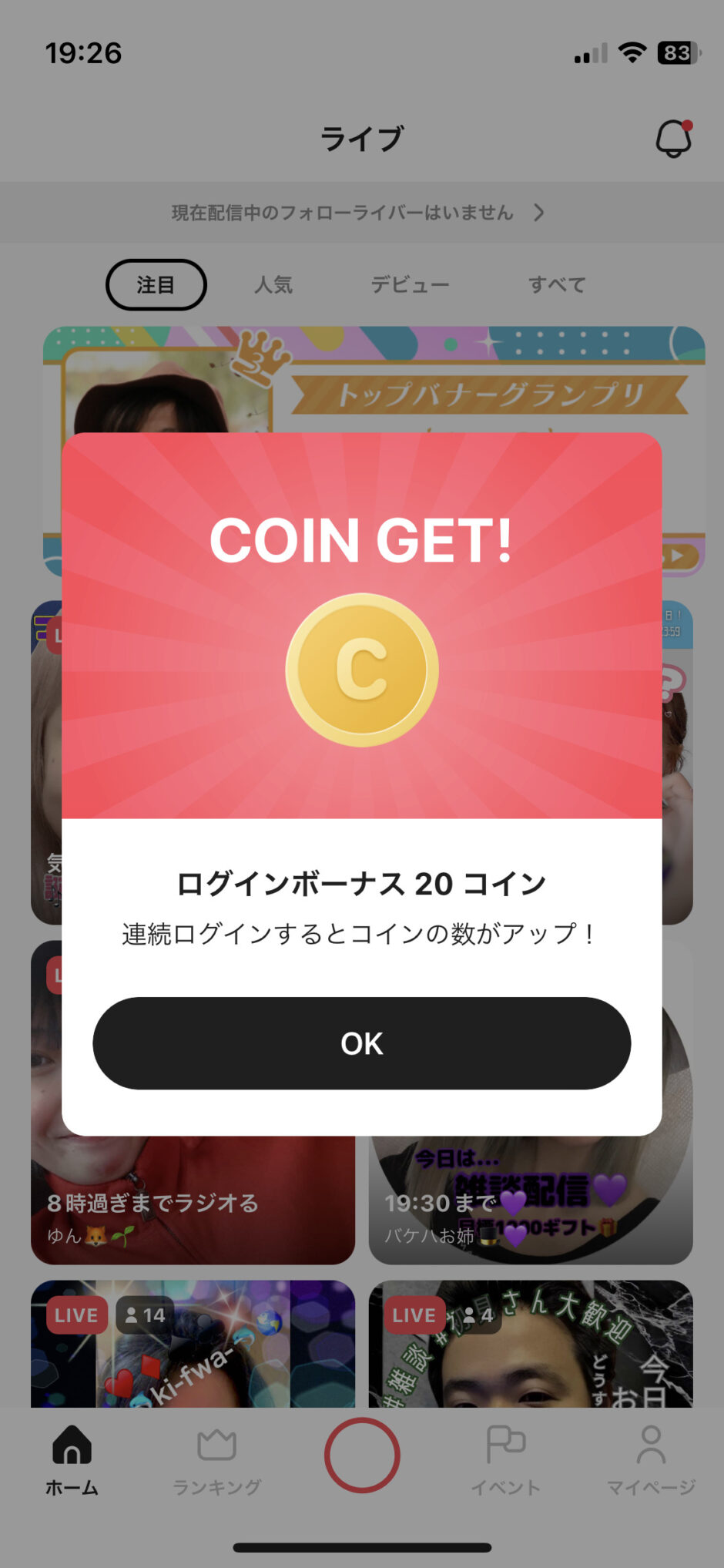Open the notification bell icon

[x=672, y=137]
